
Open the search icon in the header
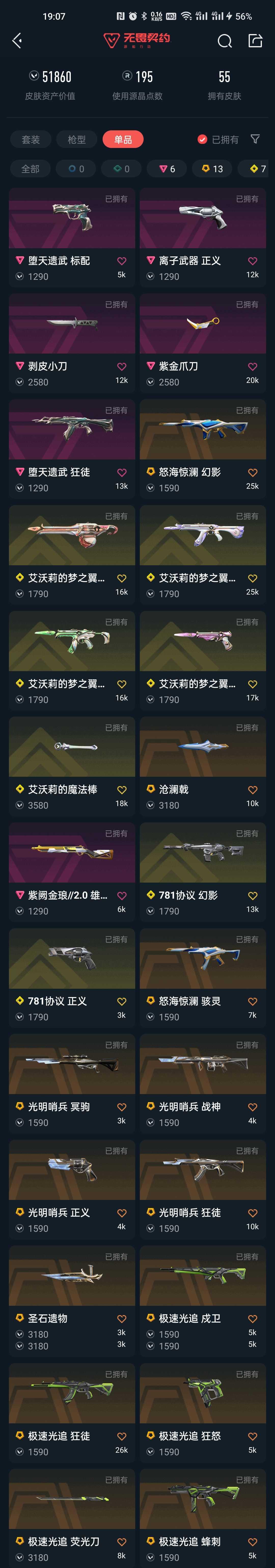(225, 41)
